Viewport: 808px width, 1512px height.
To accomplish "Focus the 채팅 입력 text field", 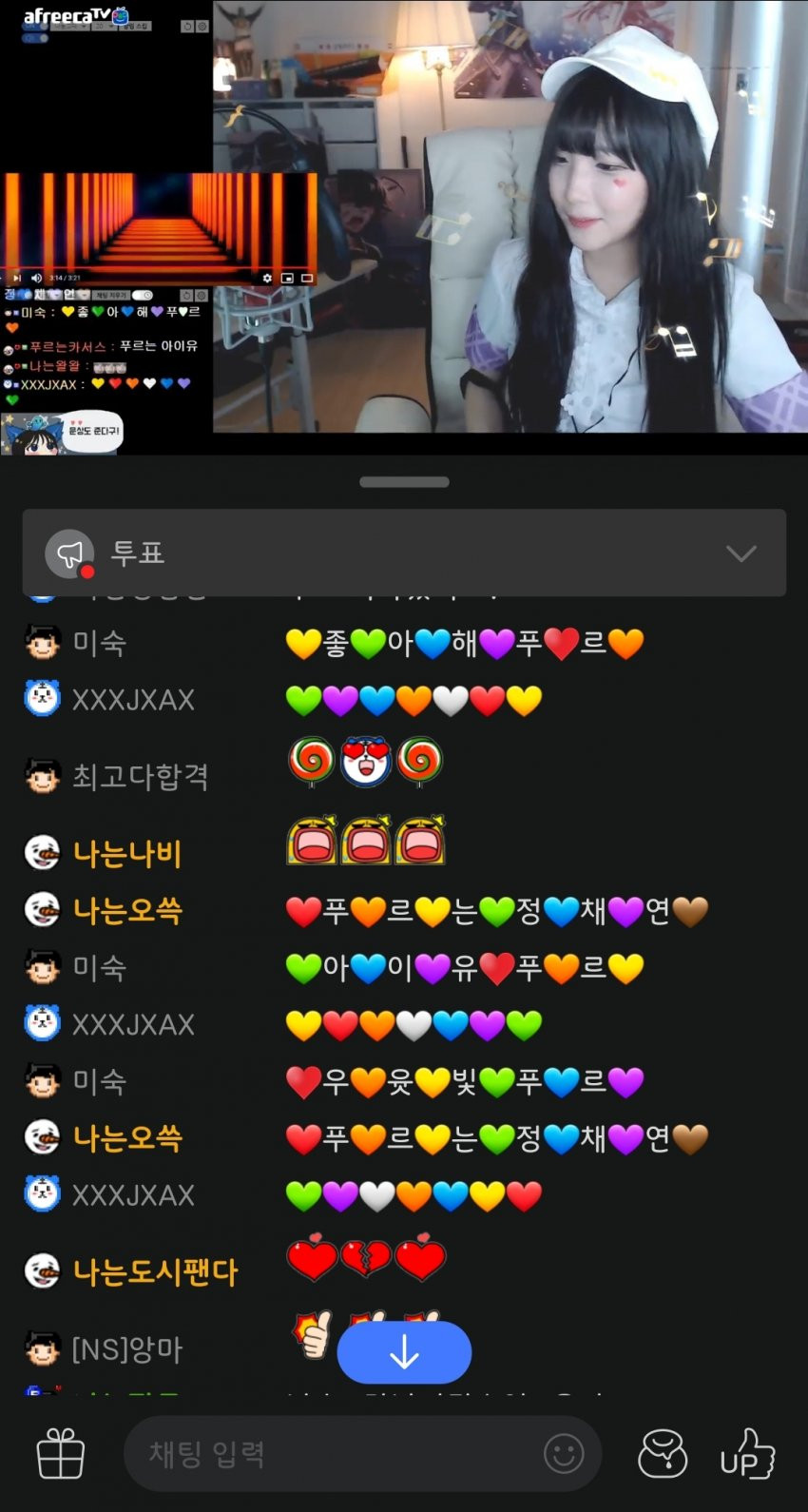I will [333, 1454].
